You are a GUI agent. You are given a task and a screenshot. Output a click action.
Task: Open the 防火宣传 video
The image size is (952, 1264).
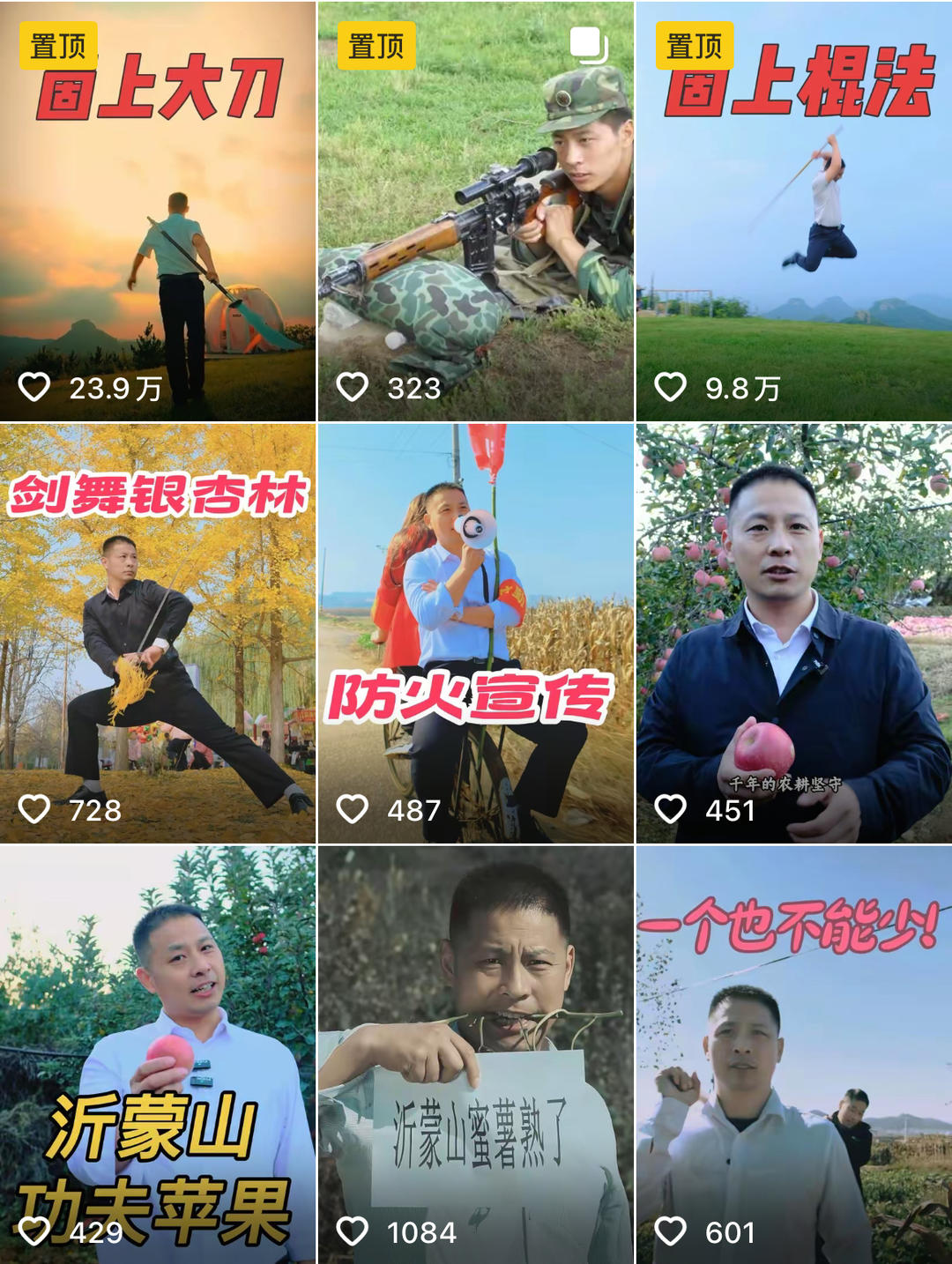coord(475,633)
